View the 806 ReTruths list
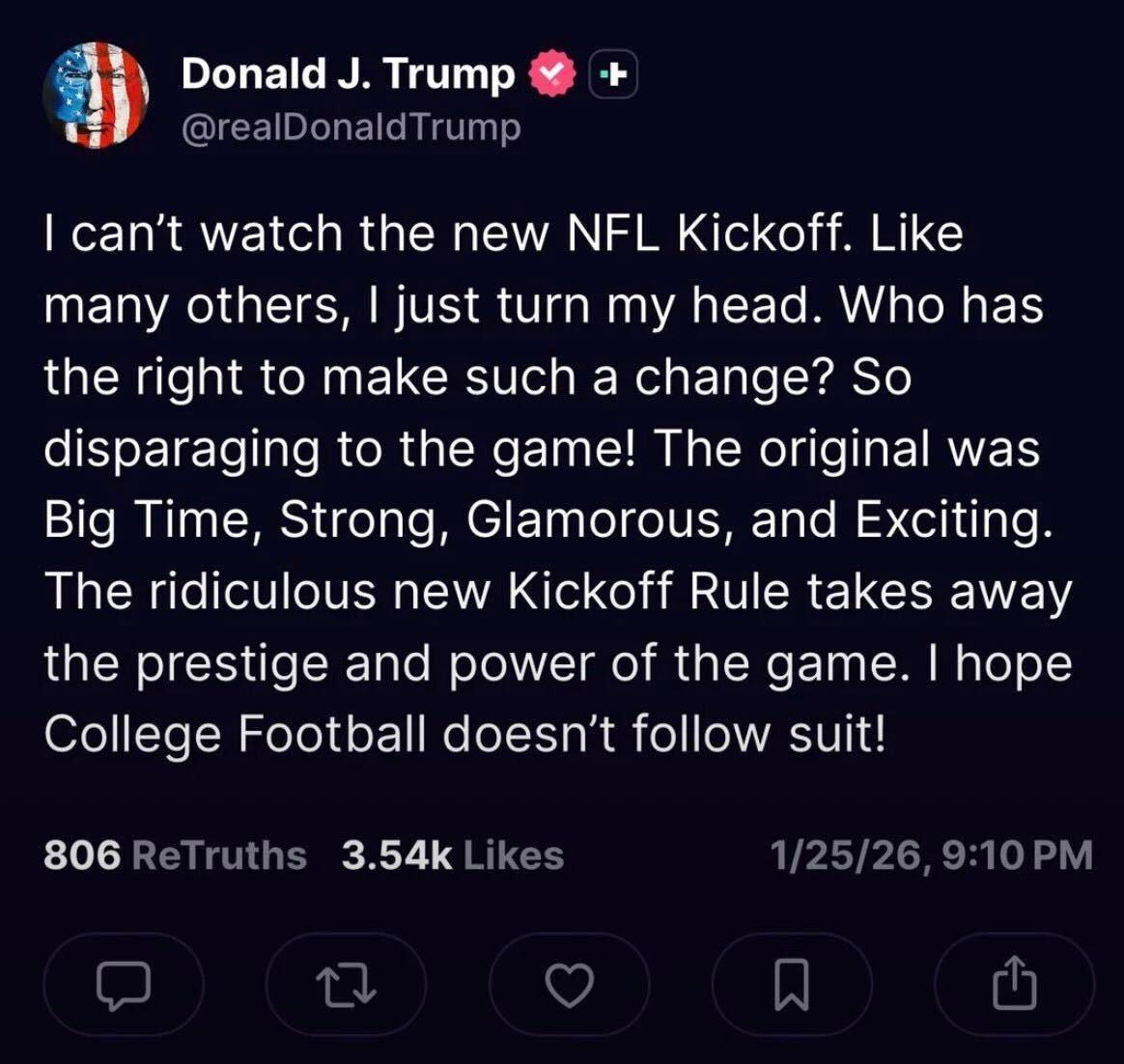The width and height of the screenshot is (1124, 1064). point(175,855)
